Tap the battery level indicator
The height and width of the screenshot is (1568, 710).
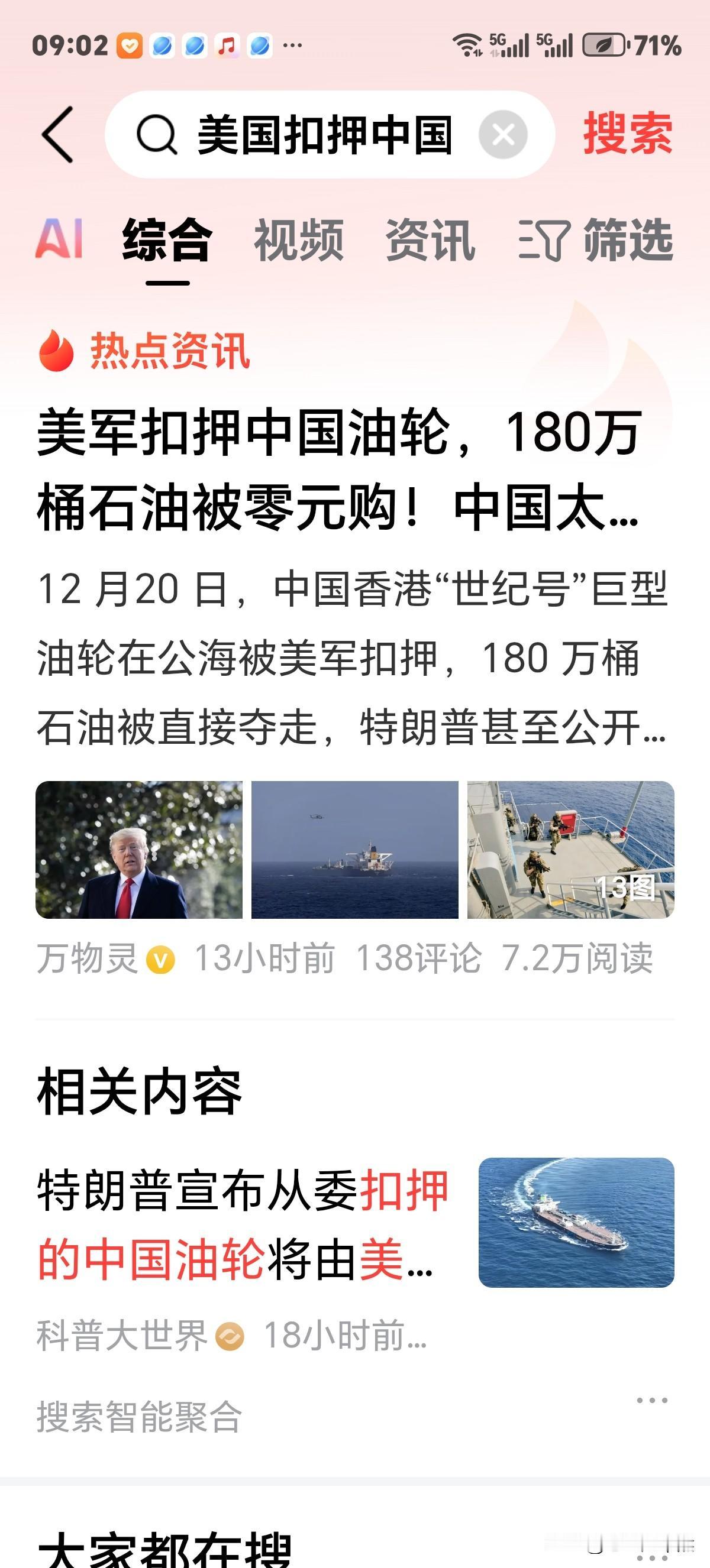[x=602, y=43]
